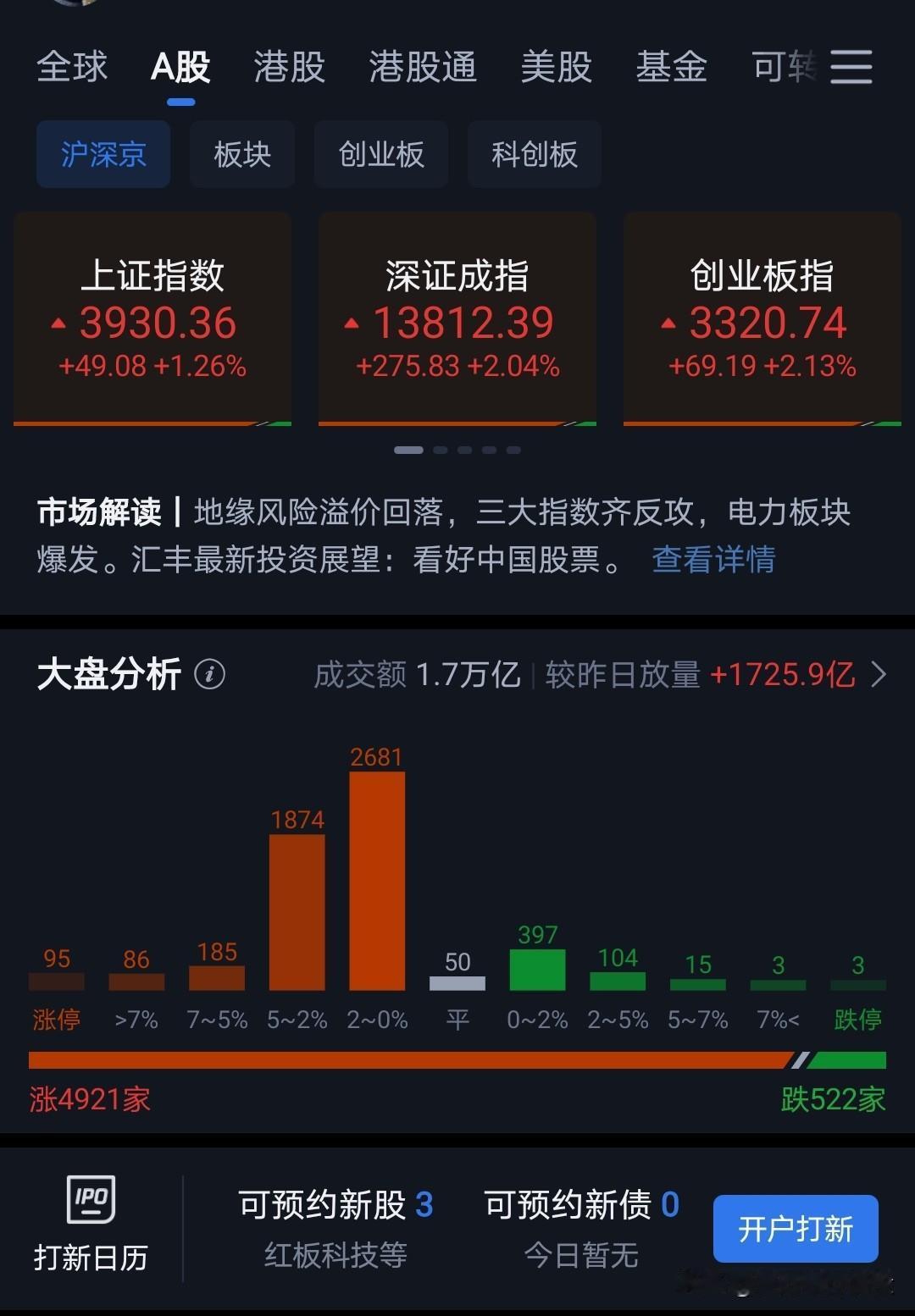Viewport: 915px width, 1316px height.
Task: Select the 创业板 filter option
Action: click(x=381, y=154)
